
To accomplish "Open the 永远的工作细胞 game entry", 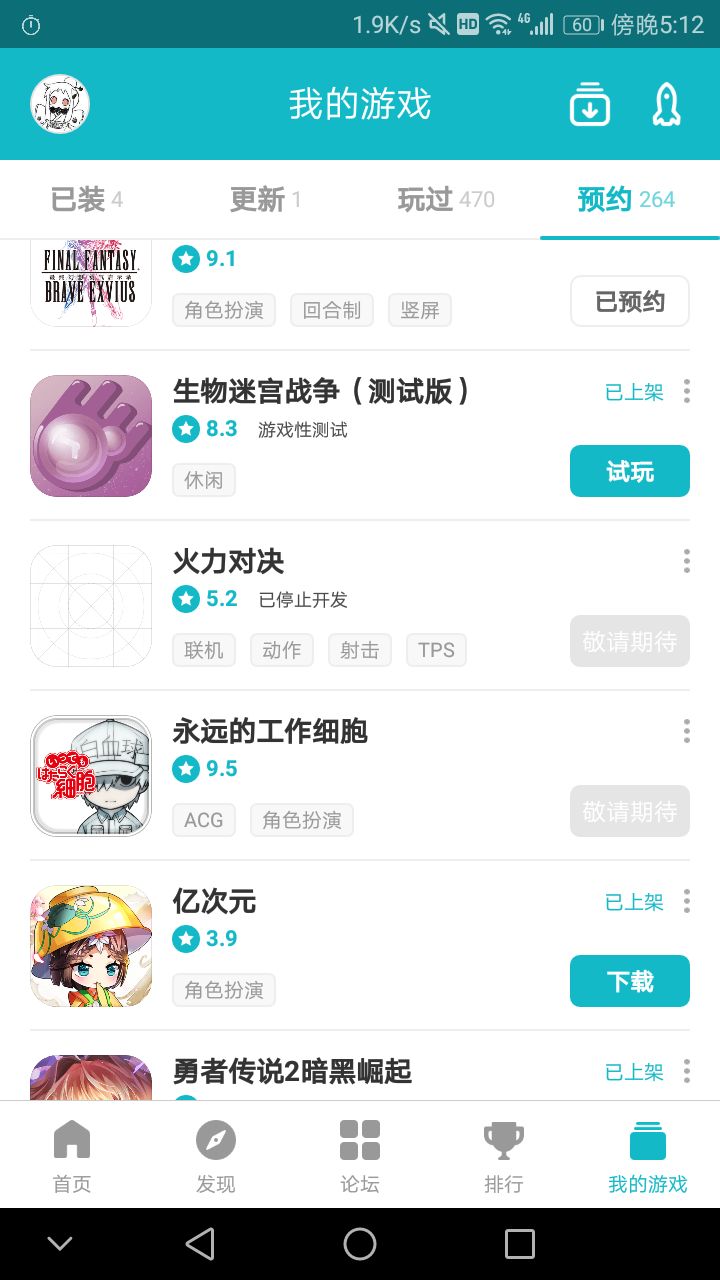I will pos(270,732).
